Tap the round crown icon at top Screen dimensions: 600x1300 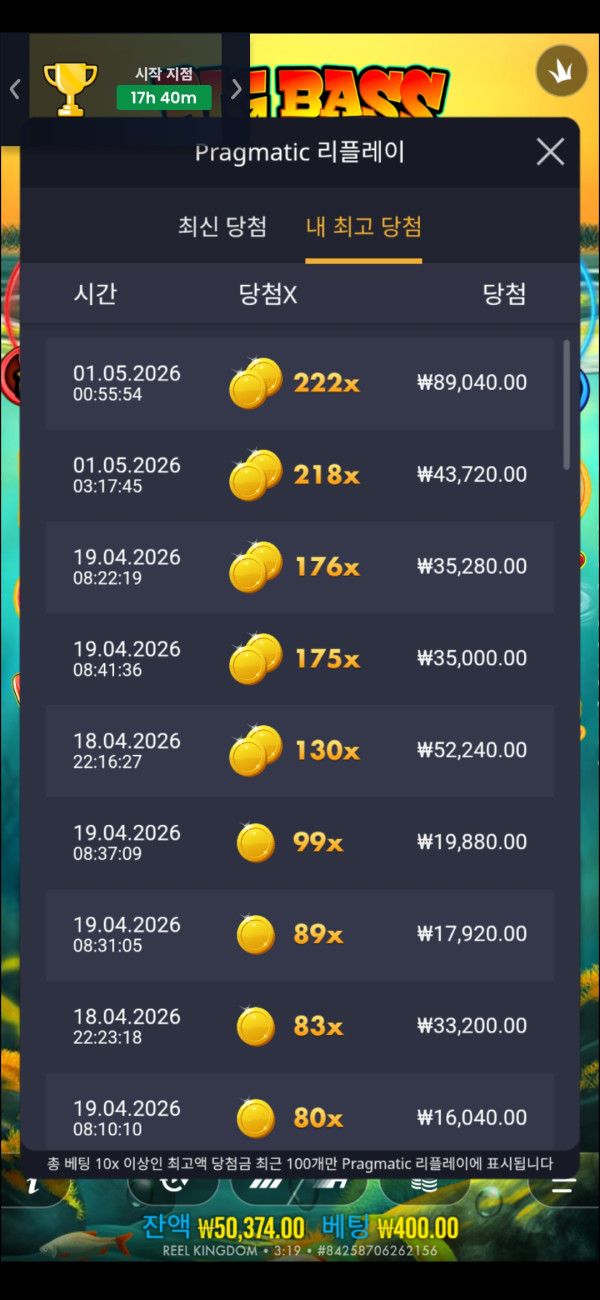(x=561, y=71)
